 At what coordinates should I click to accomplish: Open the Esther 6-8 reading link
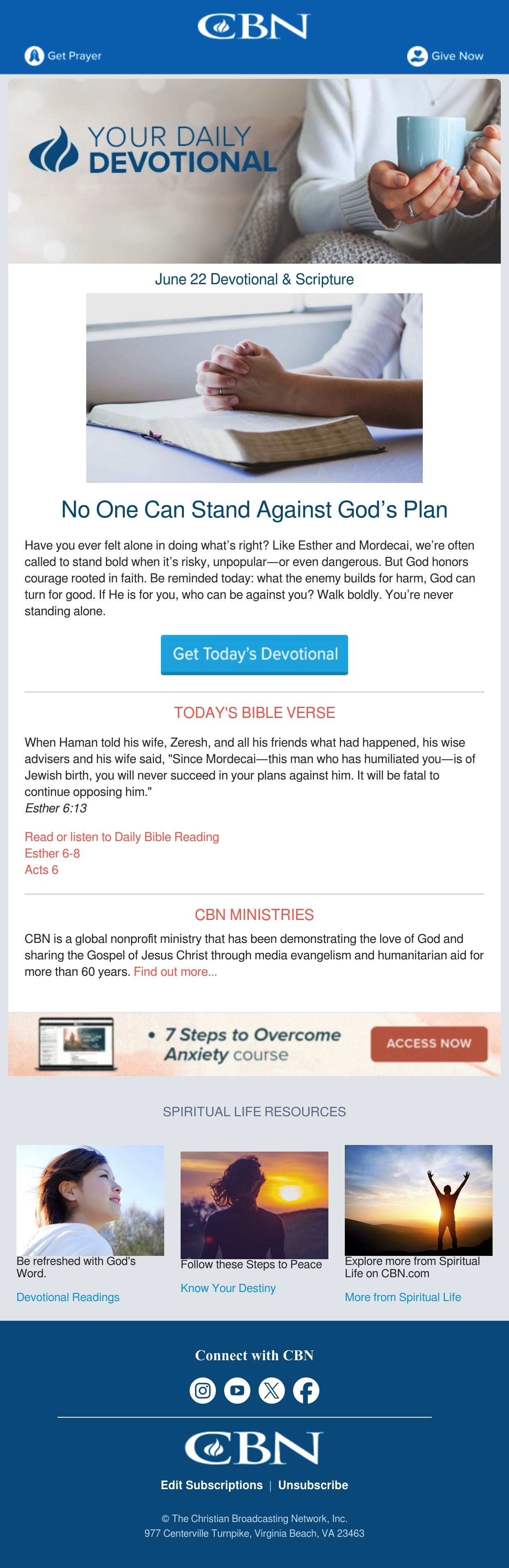52,853
